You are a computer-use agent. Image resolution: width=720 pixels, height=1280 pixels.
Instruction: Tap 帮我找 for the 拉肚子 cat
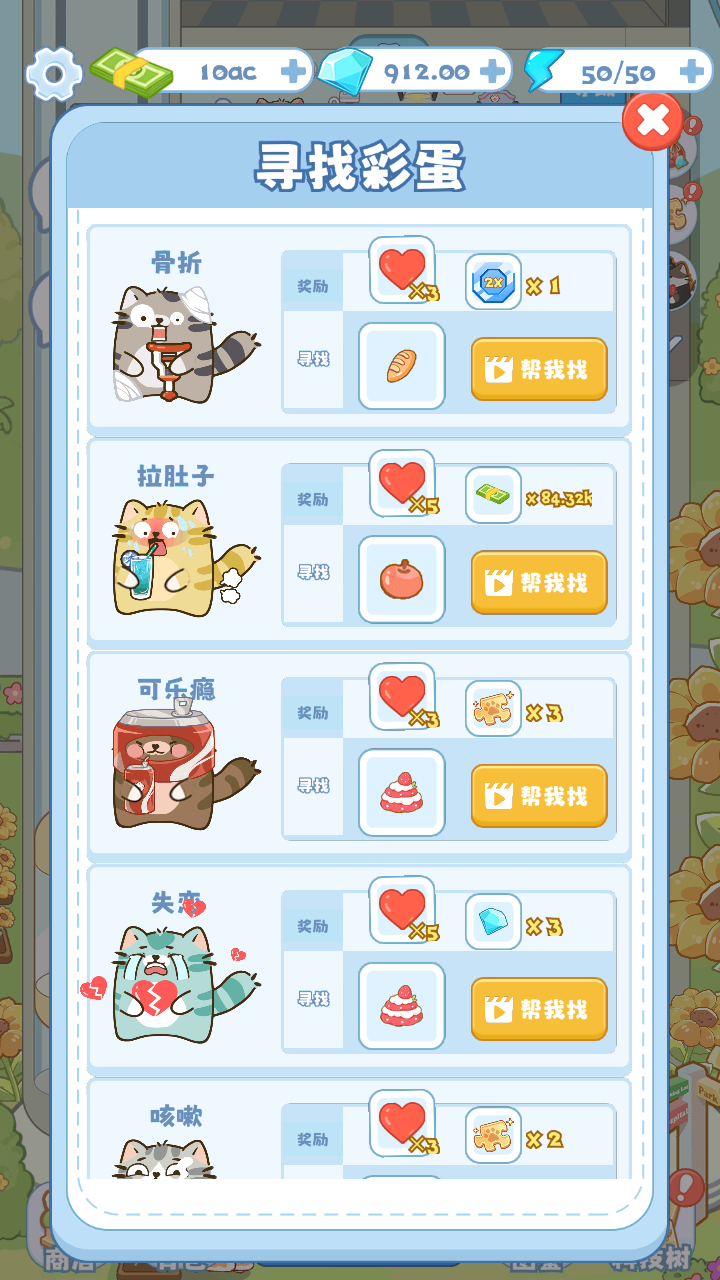click(539, 583)
